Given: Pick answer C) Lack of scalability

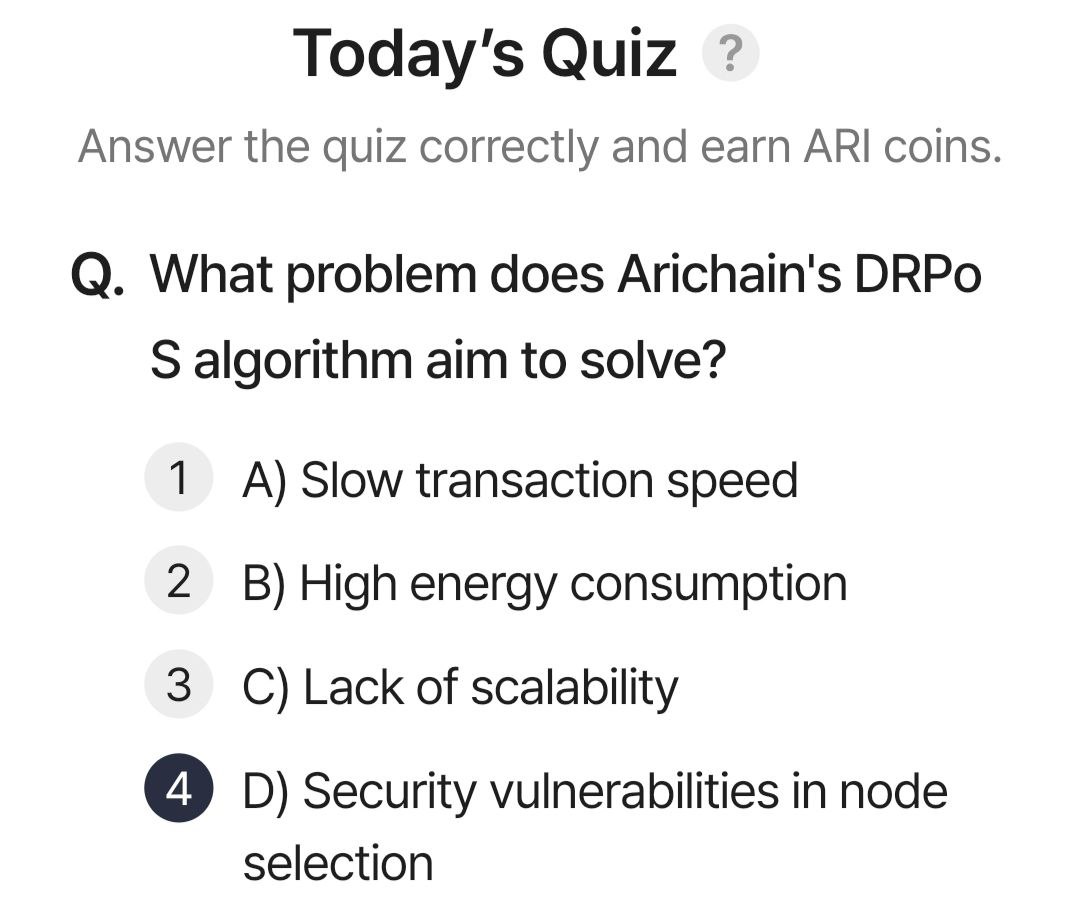Looking at the screenshot, I should coord(459,687).
